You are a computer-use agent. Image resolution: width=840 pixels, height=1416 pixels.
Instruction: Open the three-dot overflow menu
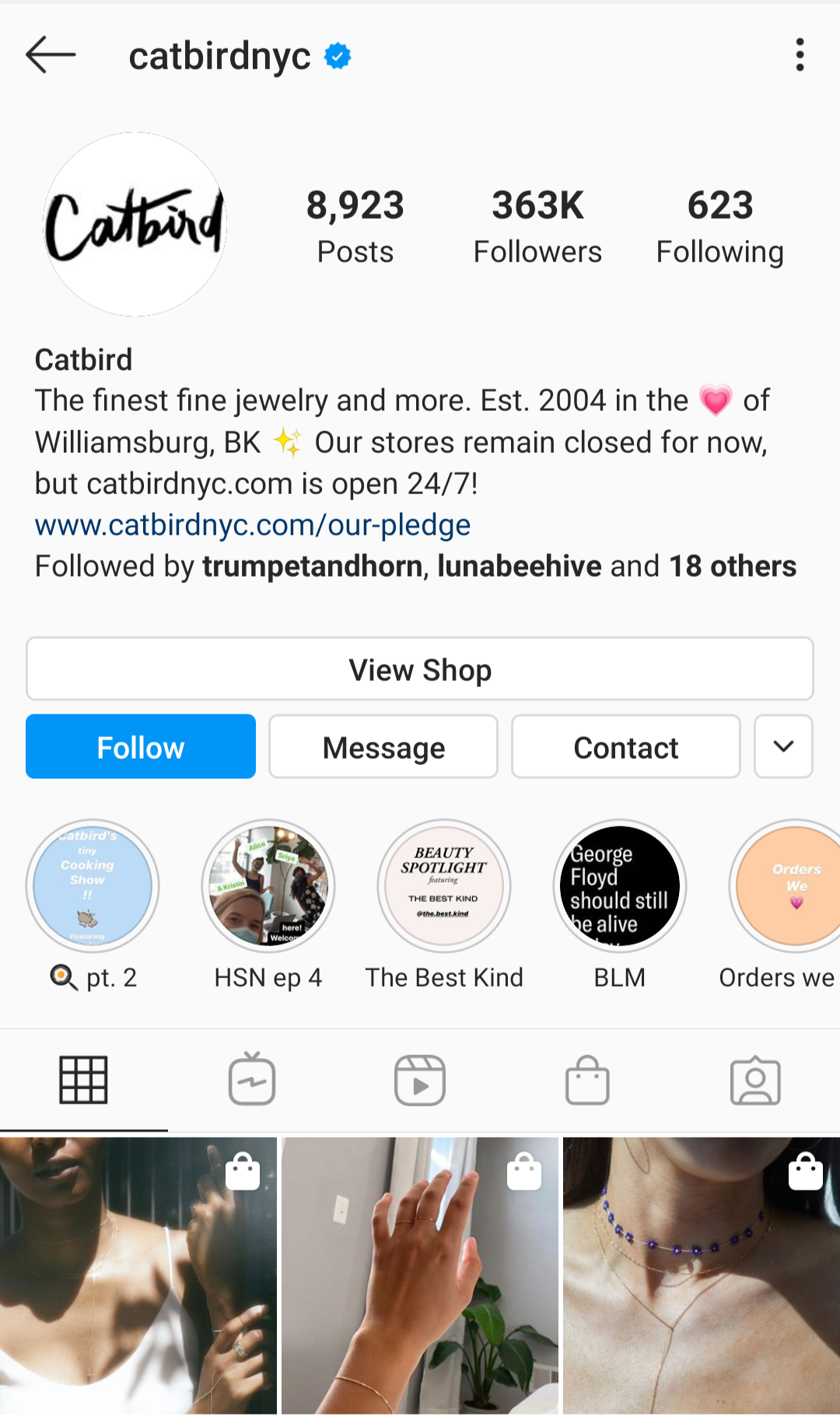[800, 55]
